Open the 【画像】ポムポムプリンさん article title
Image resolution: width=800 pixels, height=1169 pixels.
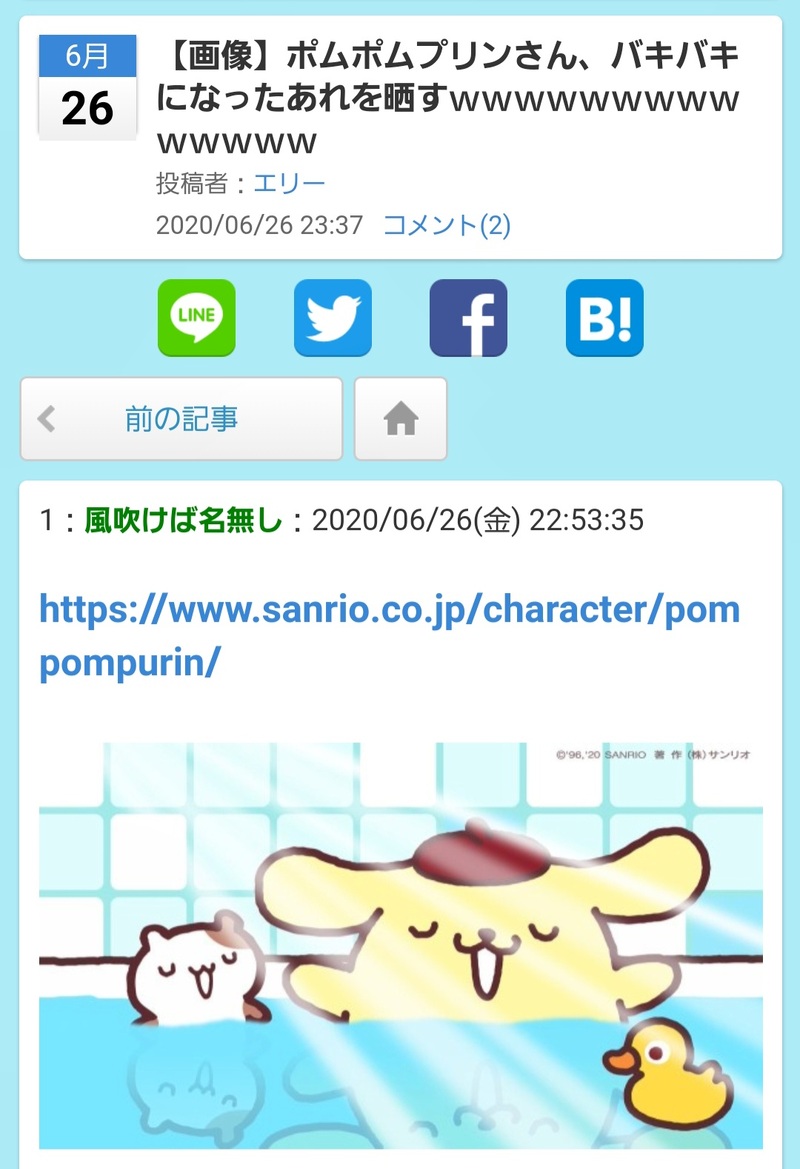[x=450, y=99]
